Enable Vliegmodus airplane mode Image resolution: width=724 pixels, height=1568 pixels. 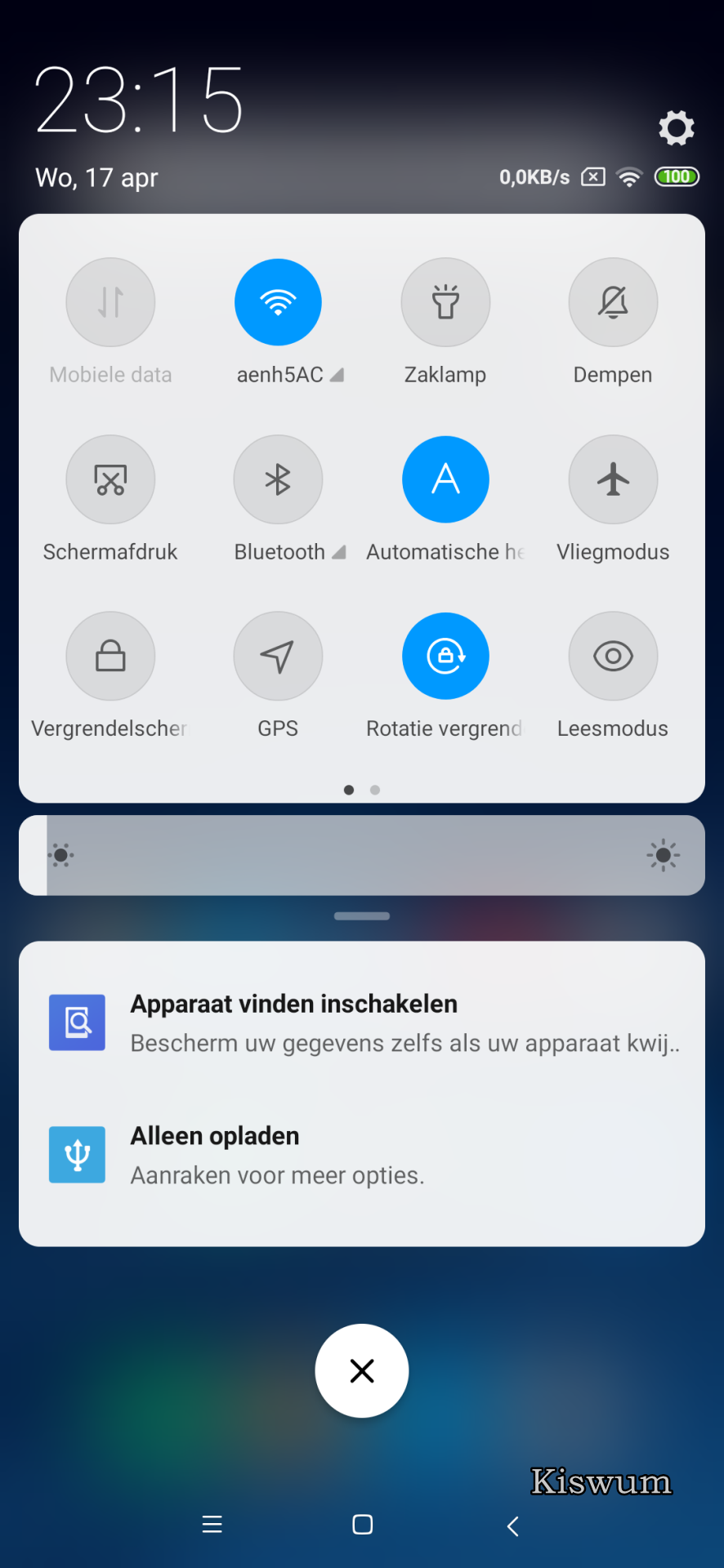pos(613,479)
